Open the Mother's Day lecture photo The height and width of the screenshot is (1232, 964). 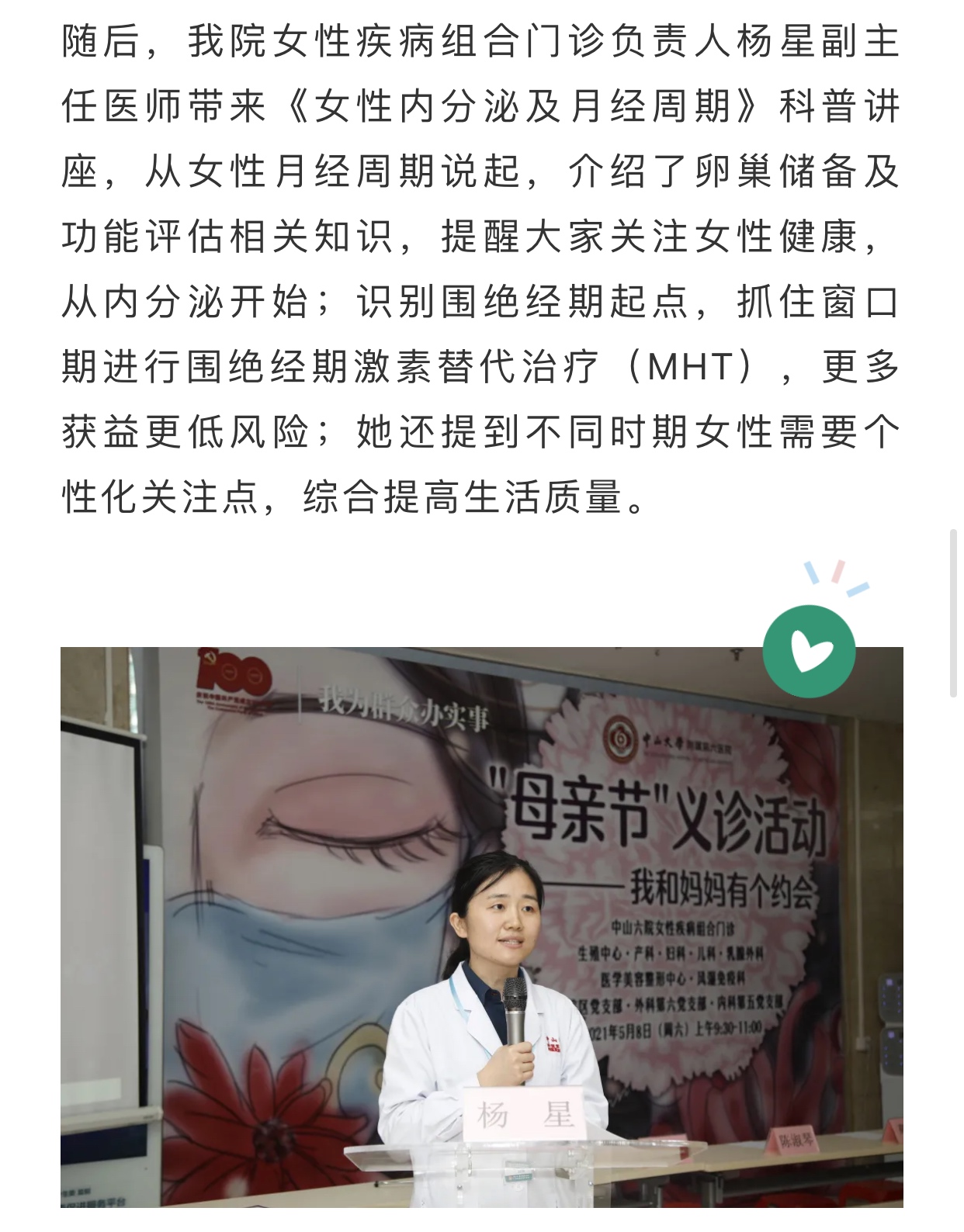click(481, 927)
